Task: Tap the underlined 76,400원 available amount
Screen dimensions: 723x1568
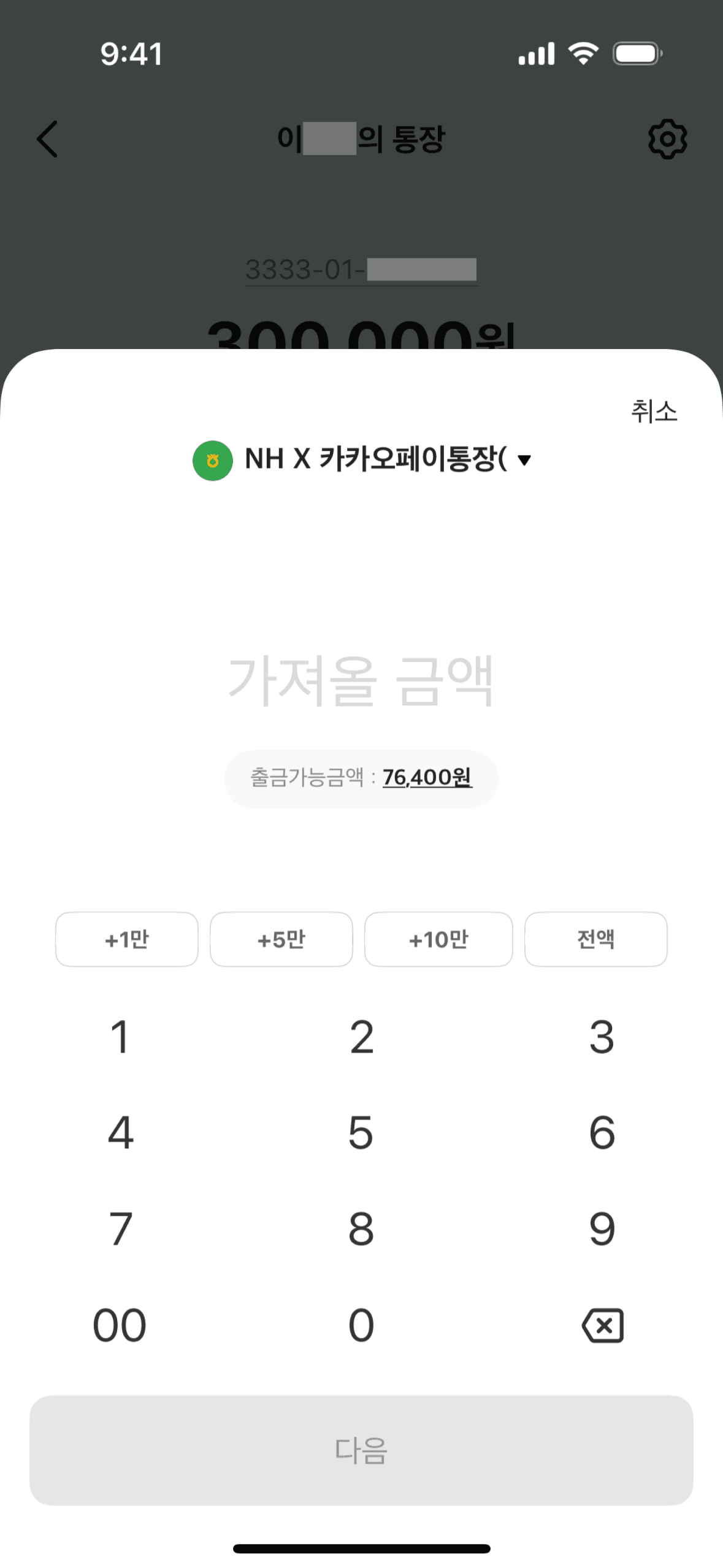Action: coord(427,777)
